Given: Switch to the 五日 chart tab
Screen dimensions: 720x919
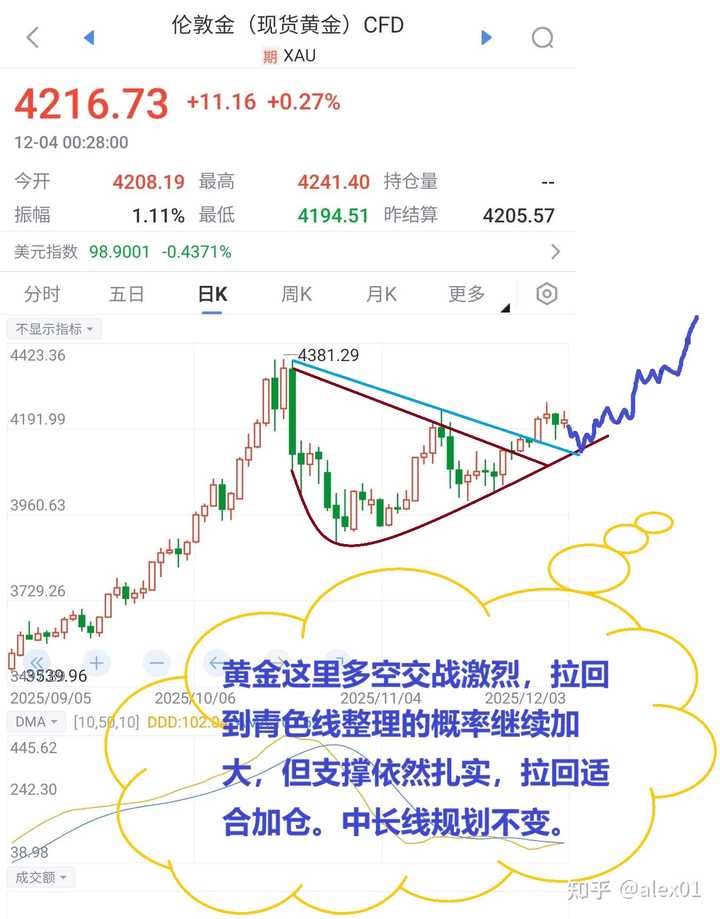Looking at the screenshot, I should (127, 294).
